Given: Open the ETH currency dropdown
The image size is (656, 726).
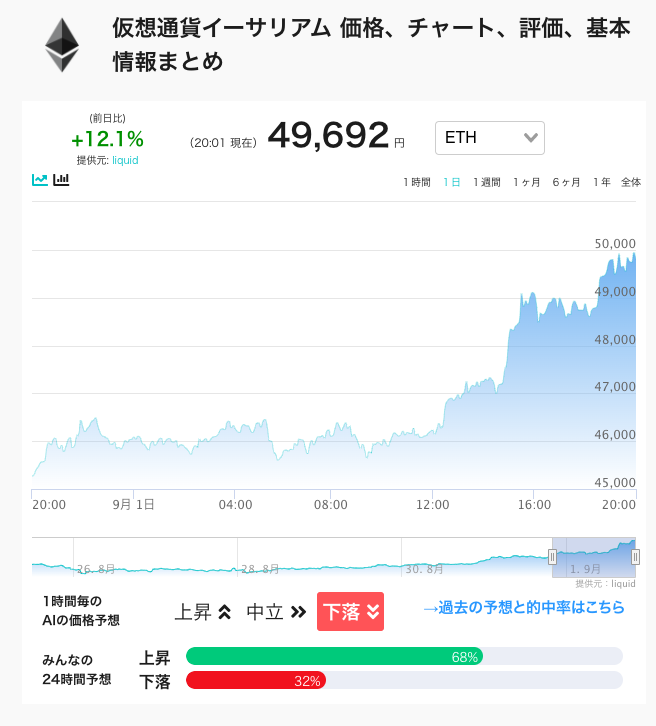Looking at the screenshot, I should 489,138.
